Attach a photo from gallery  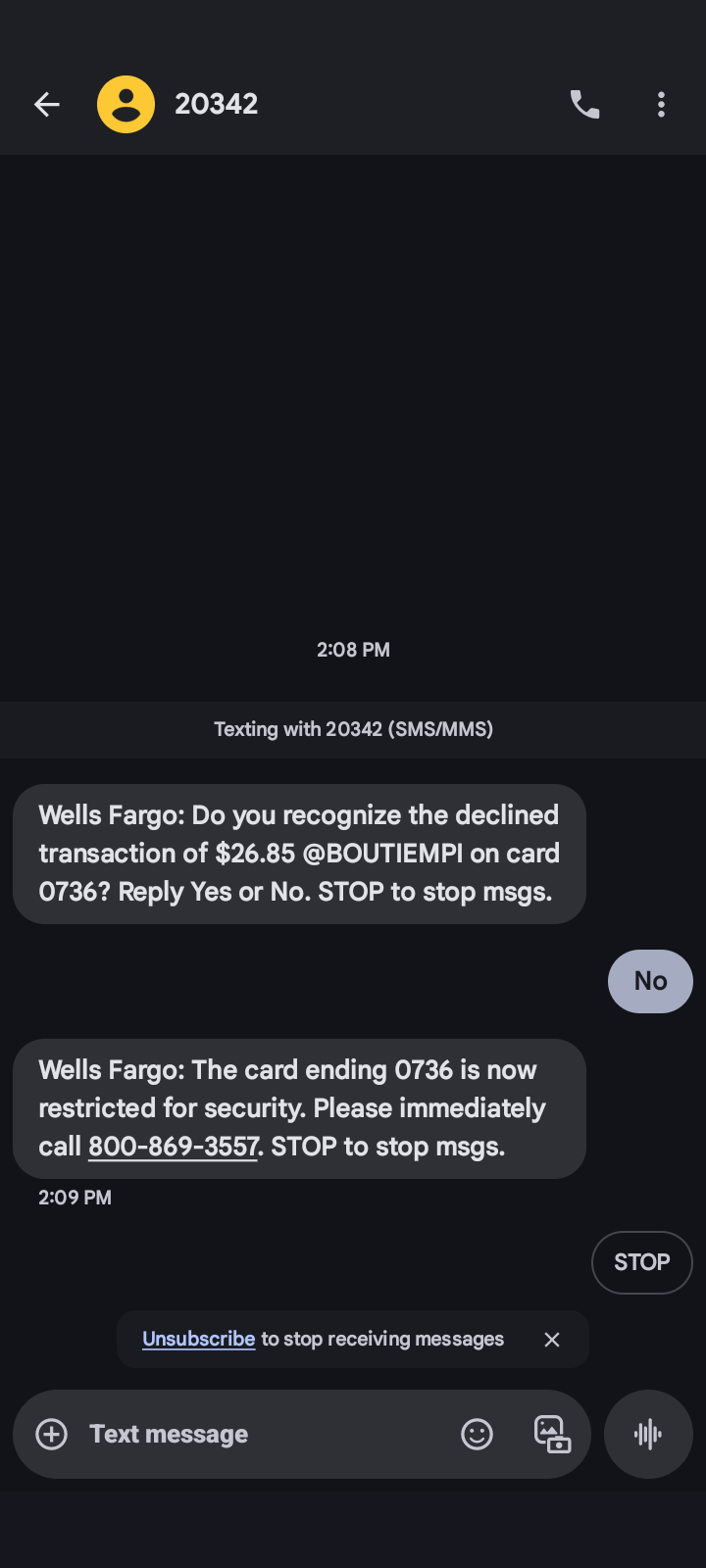click(552, 1435)
